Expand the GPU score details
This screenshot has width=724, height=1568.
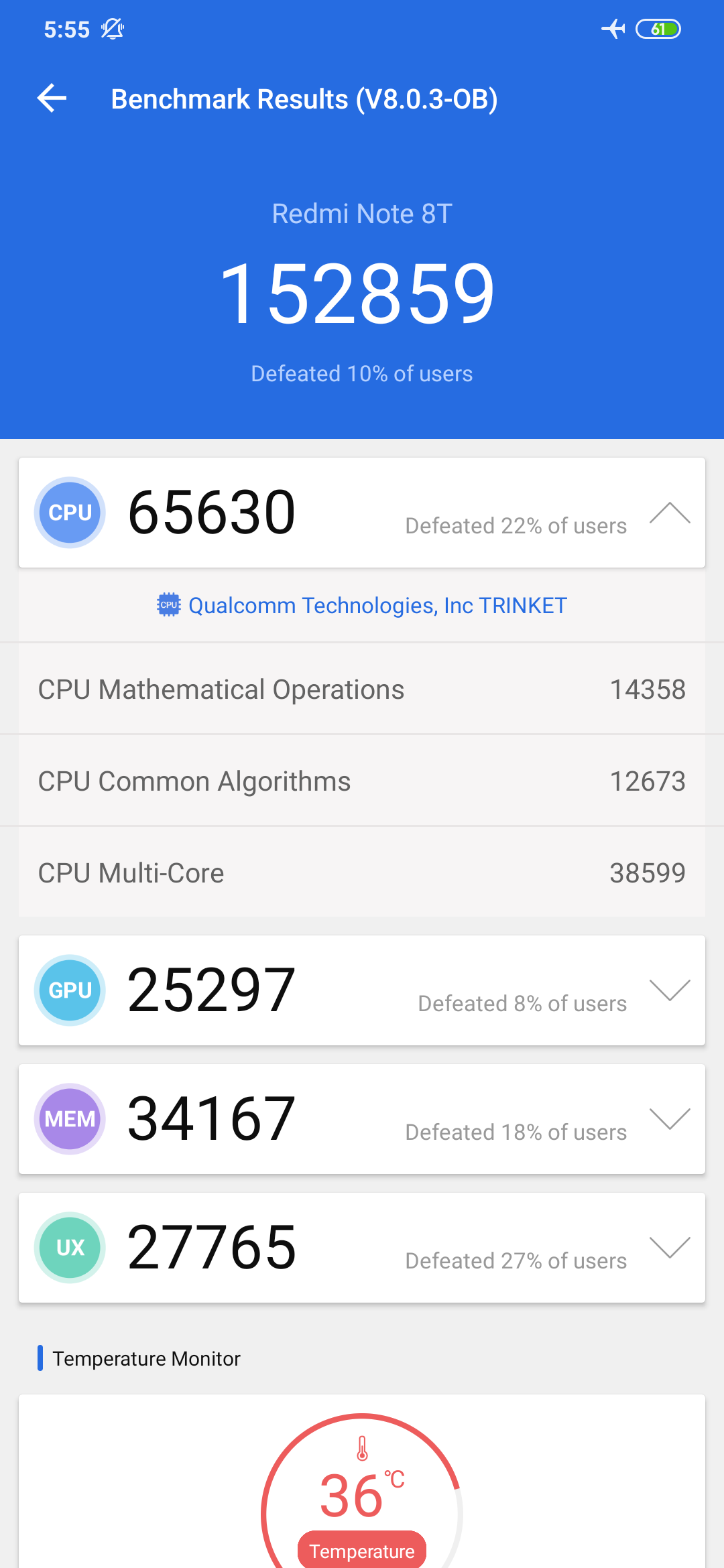(x=670, y=990)
